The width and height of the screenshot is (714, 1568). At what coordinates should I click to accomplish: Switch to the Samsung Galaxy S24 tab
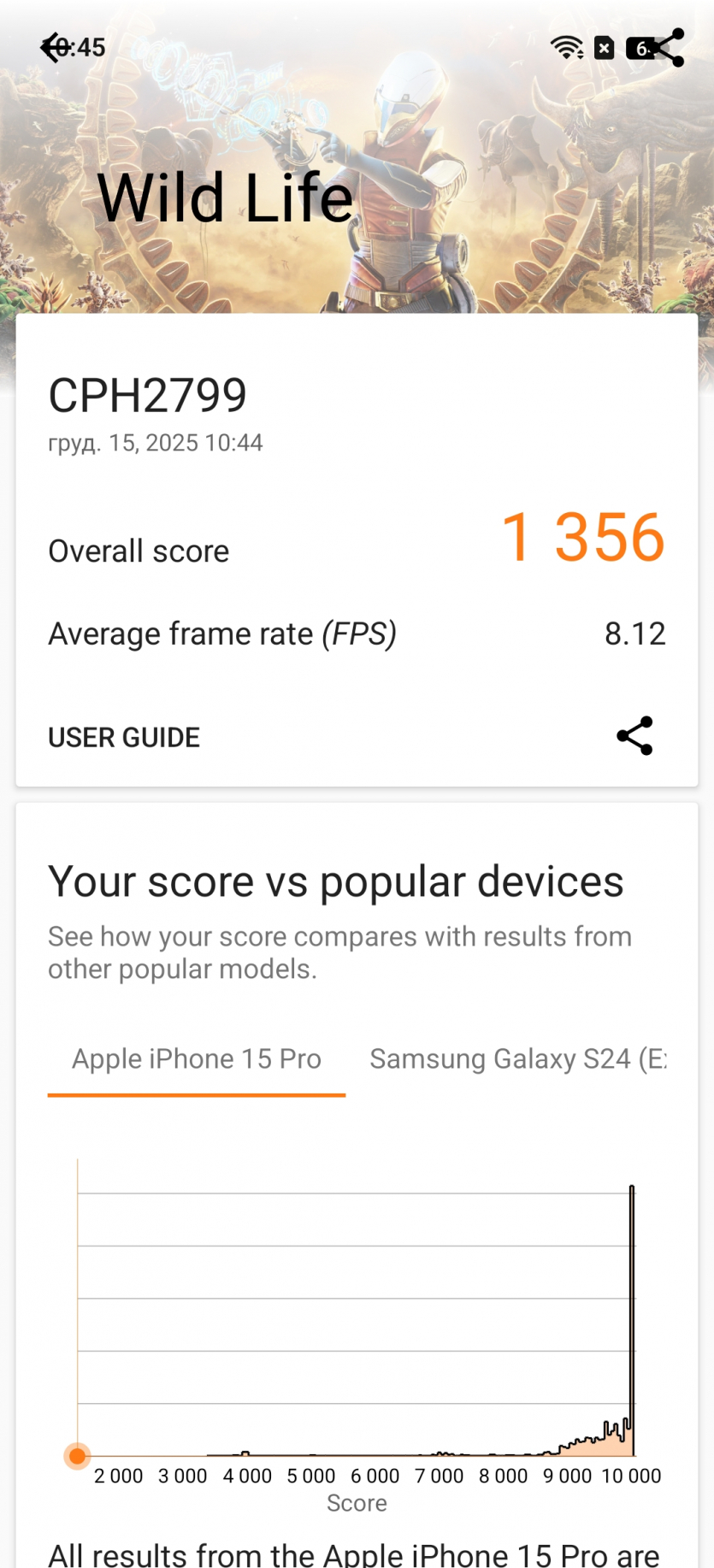pyautogui.click(x=516, y=1059)
